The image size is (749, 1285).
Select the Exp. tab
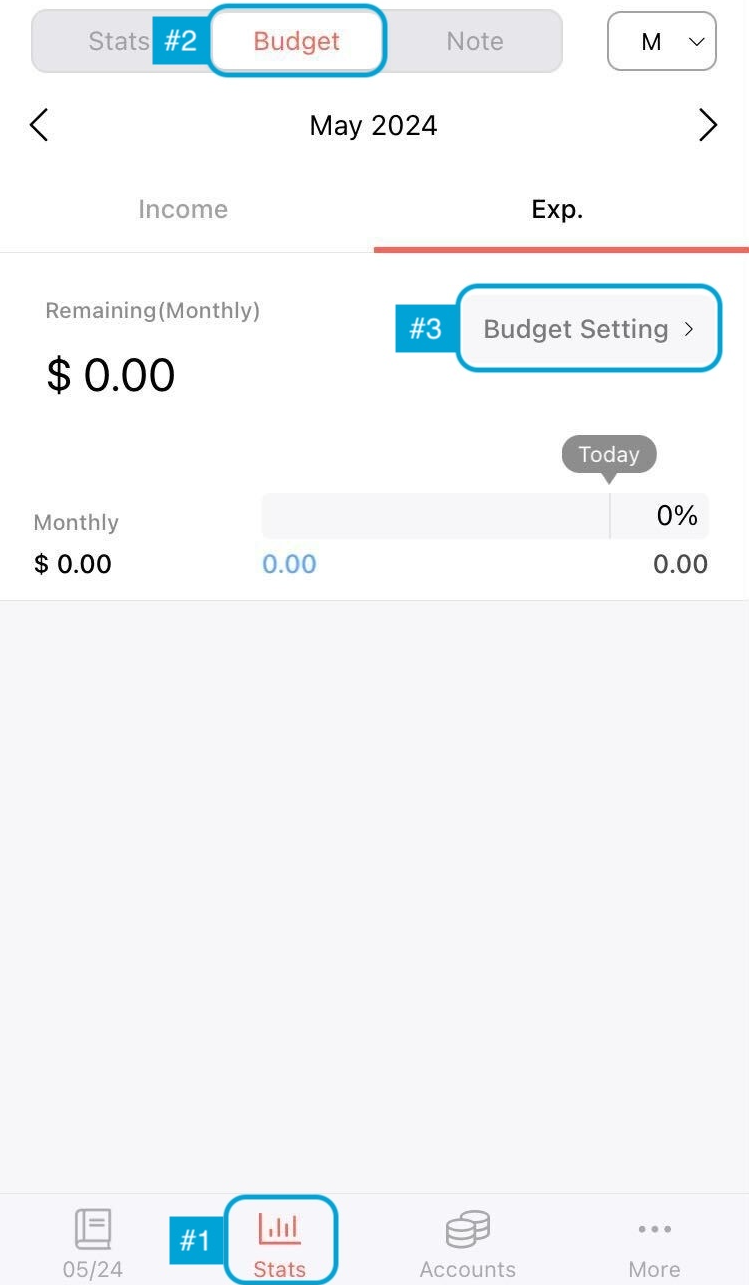[557, 208]
